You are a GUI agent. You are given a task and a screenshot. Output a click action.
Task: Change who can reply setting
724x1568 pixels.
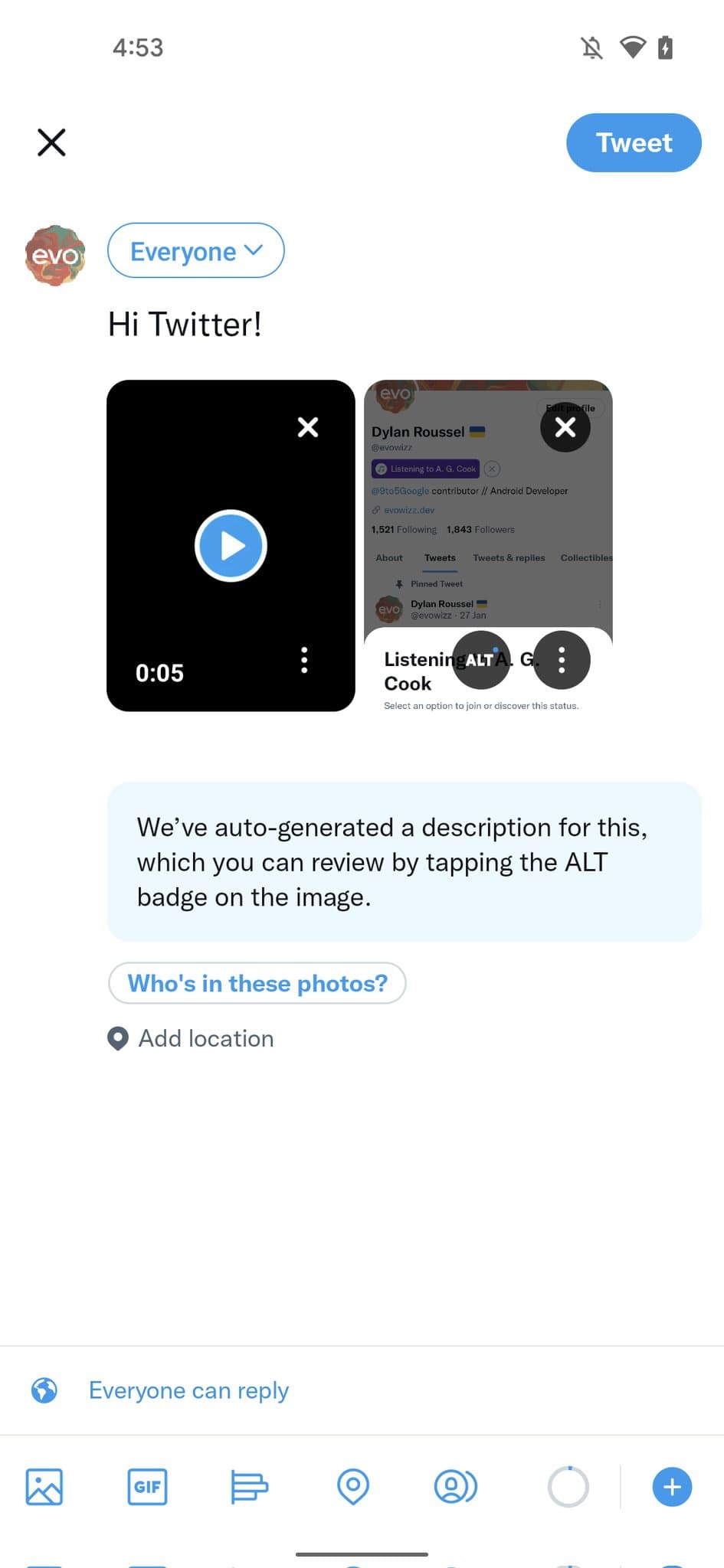(x=188, y=1390)
